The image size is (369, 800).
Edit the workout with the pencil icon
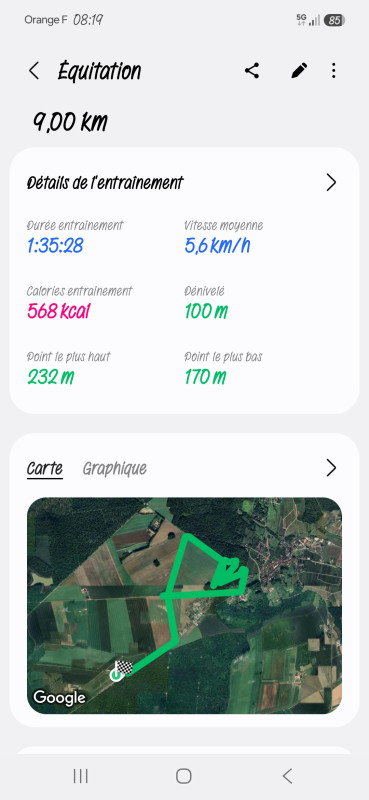coord(299,70)
